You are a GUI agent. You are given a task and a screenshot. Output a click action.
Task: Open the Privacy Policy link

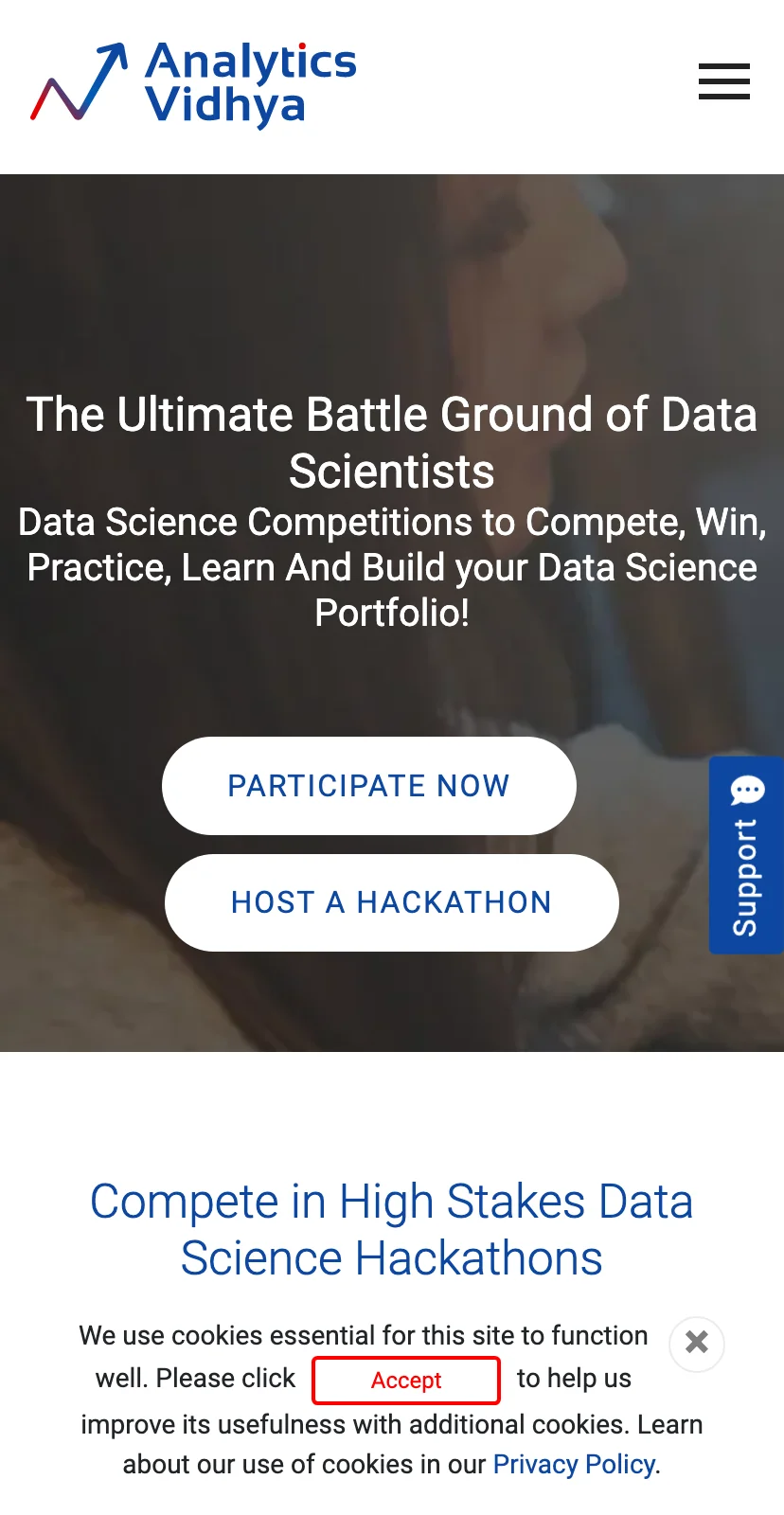575,1464
